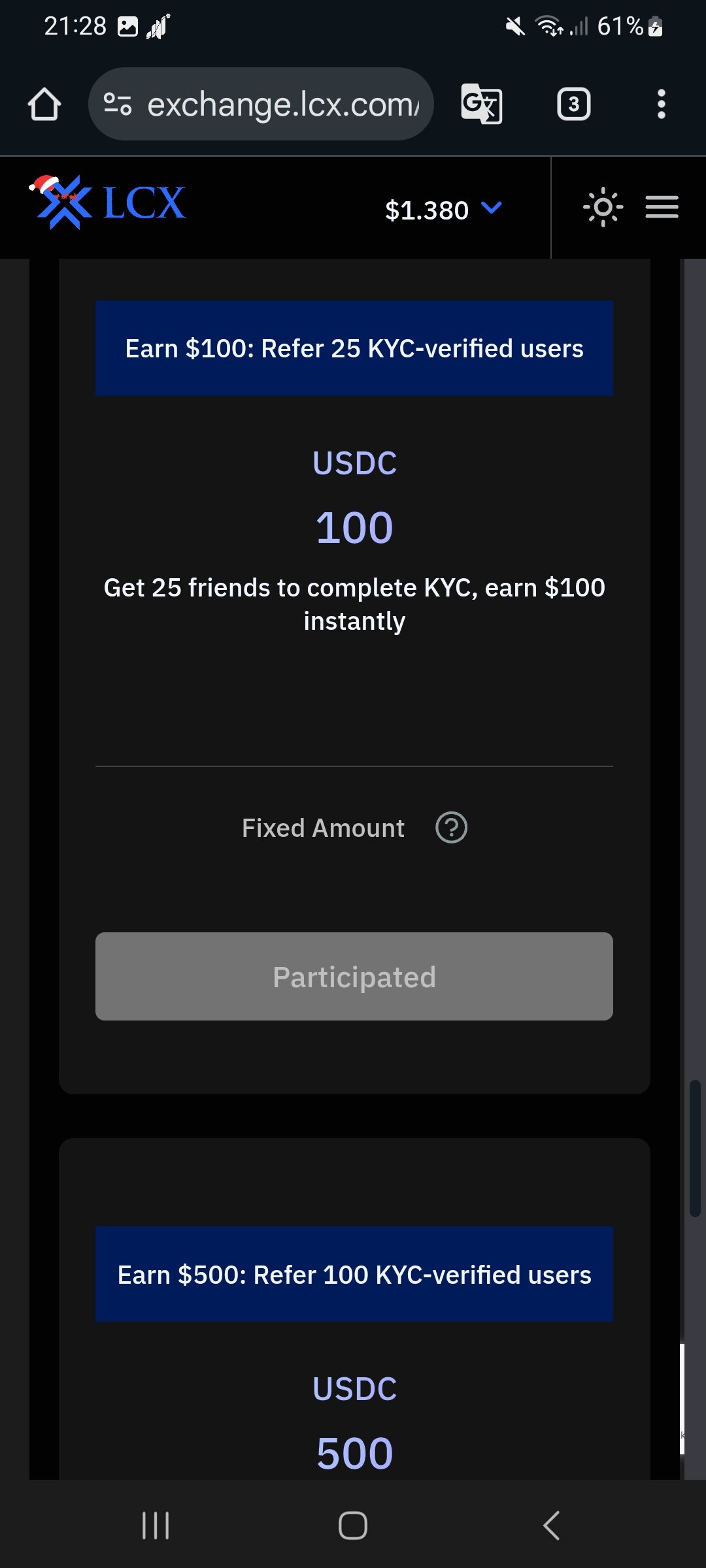Switch to light theme with sun icon

click(603, 208)
